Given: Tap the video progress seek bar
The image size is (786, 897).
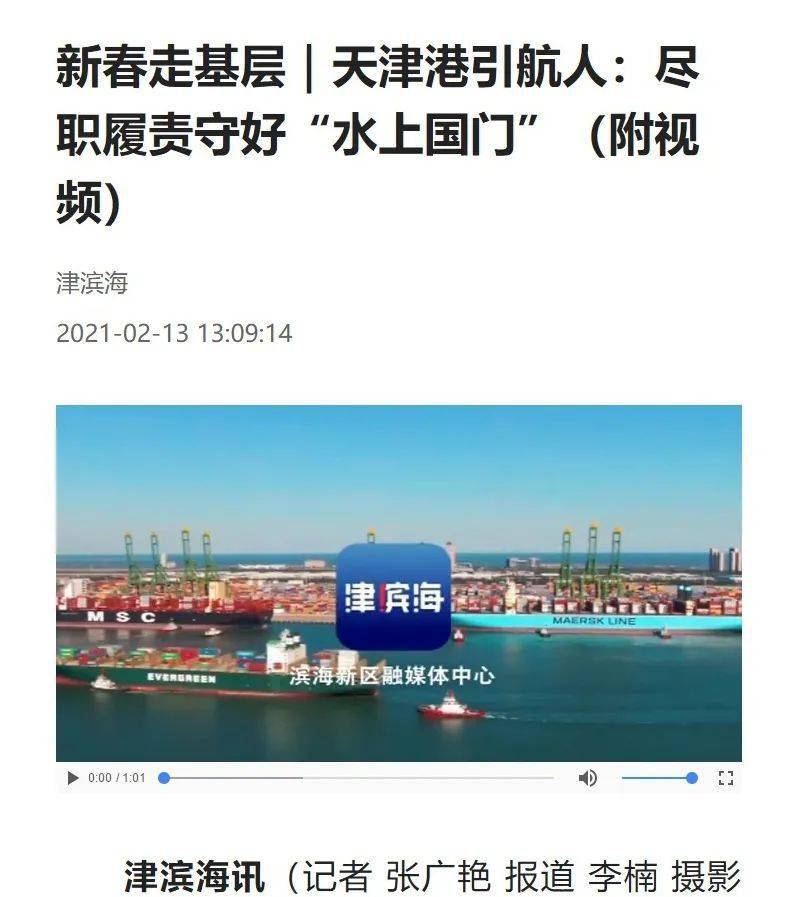Looking at the screenshot, I should pos(358,777).
